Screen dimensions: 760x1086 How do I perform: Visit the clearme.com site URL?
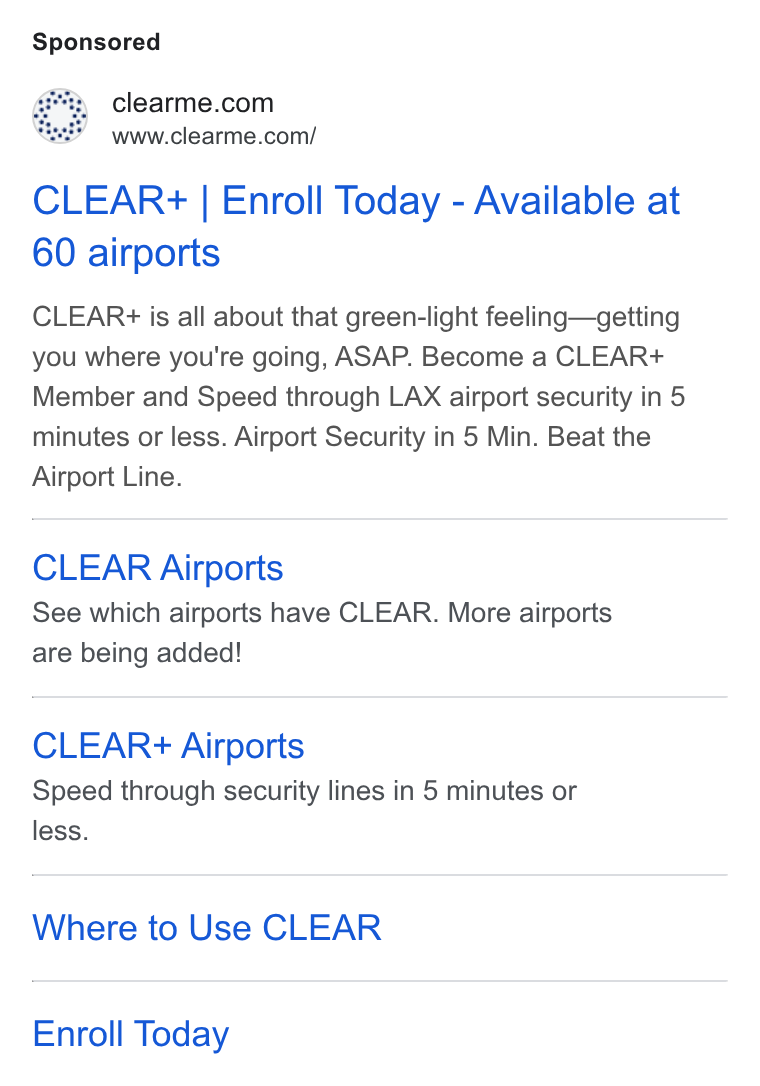(214, 136)
